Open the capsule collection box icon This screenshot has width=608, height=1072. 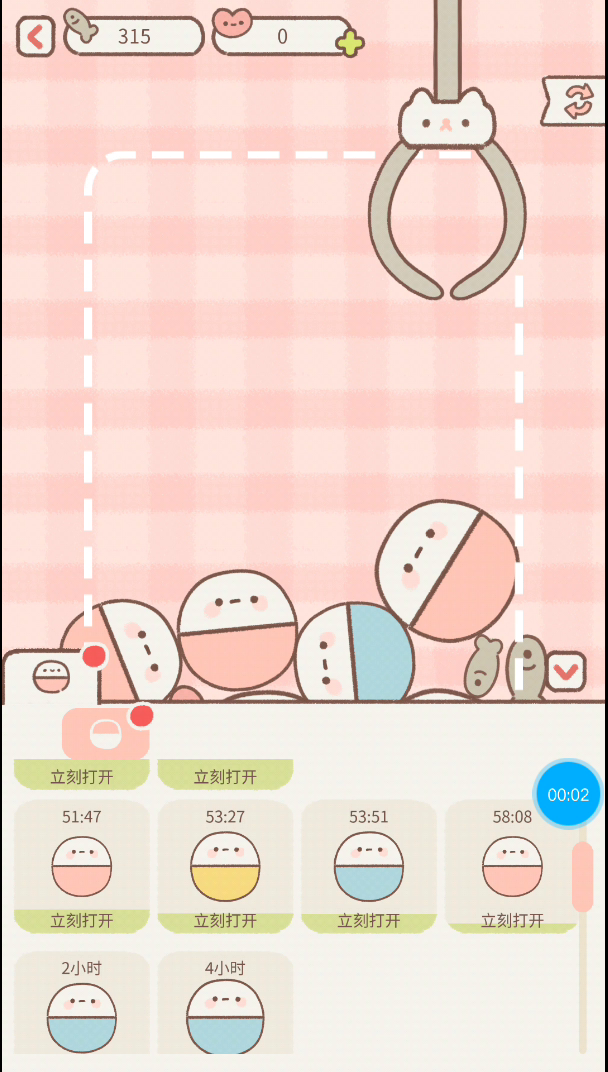coord(48,677)
